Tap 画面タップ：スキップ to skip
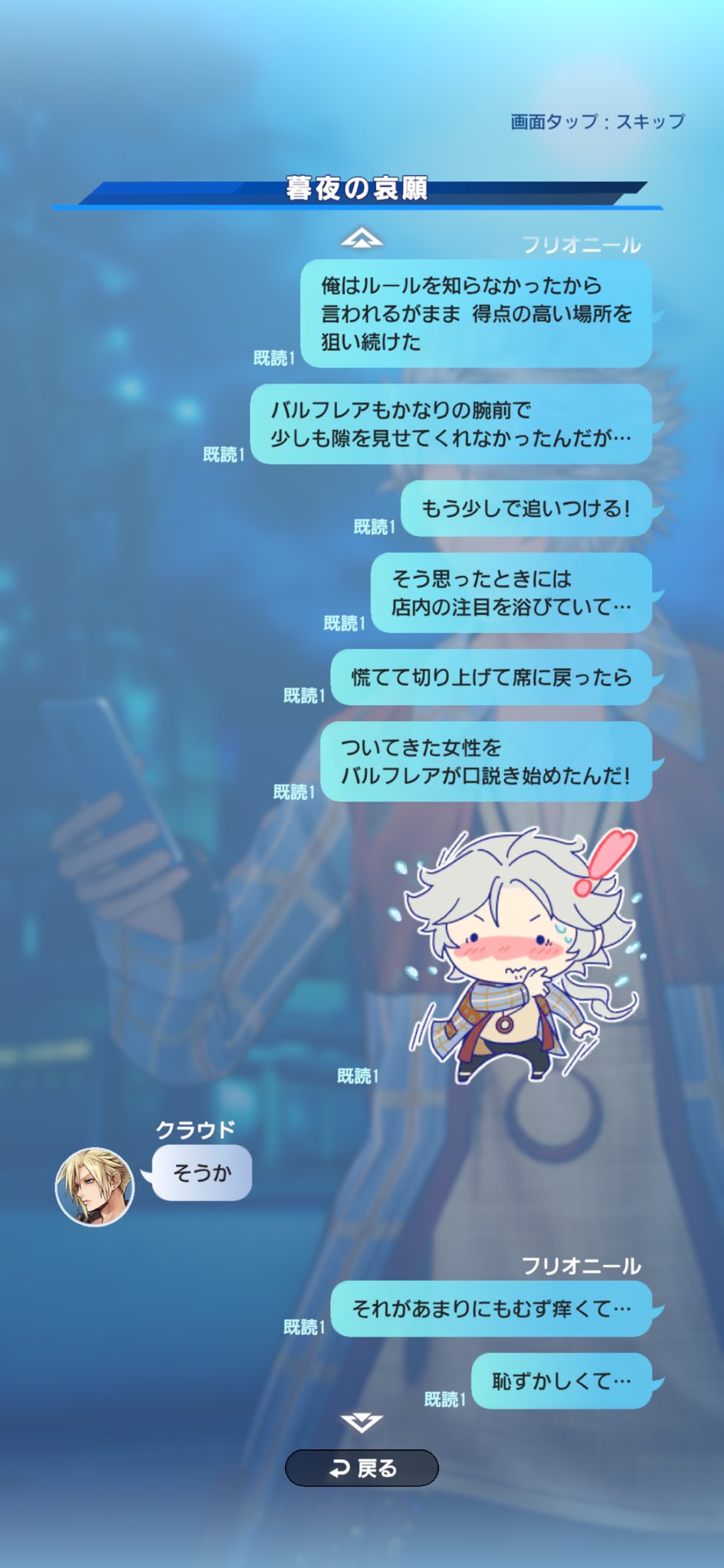724x1568 pixels. pyautogui.click(x=597, y=122)
